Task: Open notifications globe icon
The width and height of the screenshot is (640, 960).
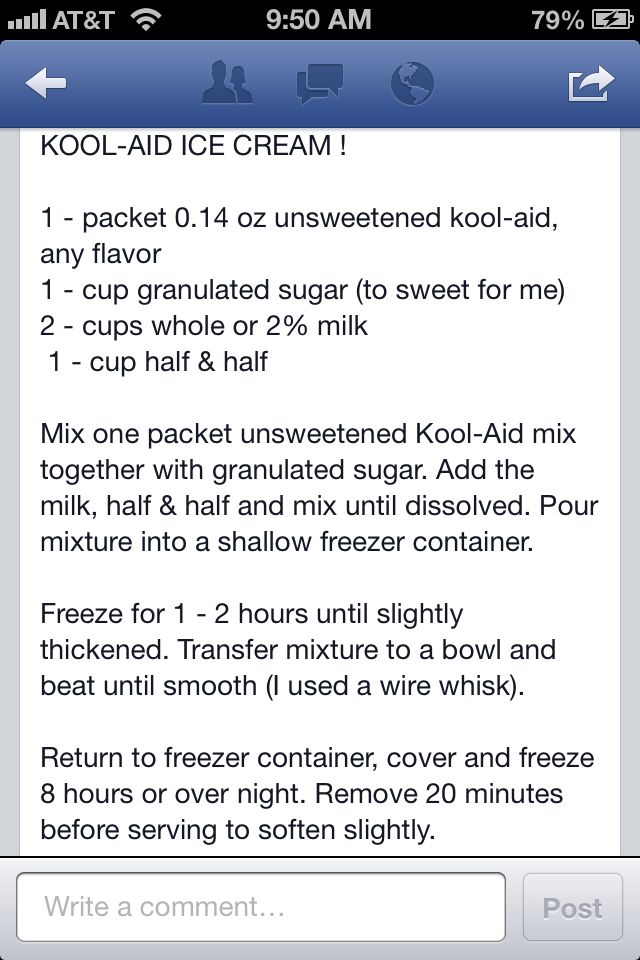Action: point(411,83)
